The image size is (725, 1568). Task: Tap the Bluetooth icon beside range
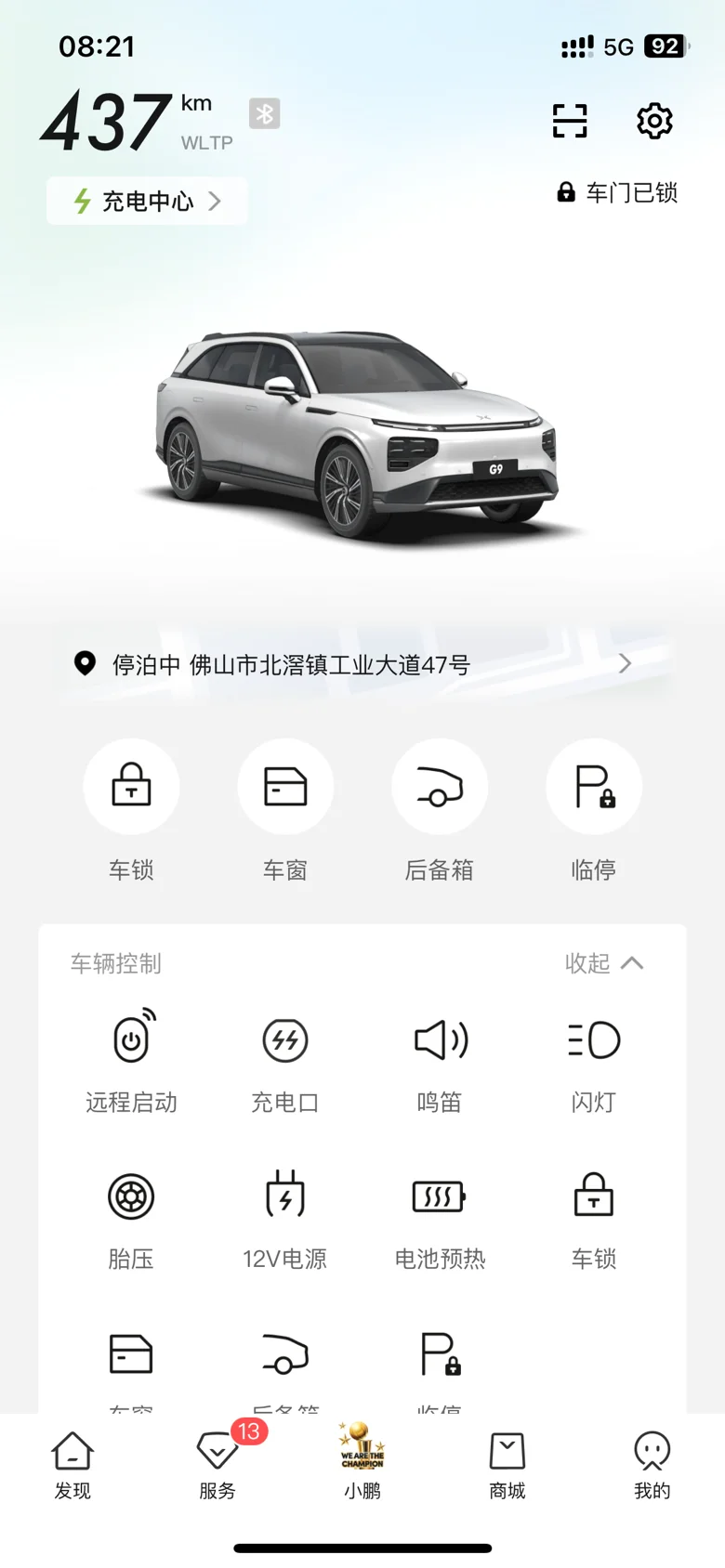click(x=265, y=113)
